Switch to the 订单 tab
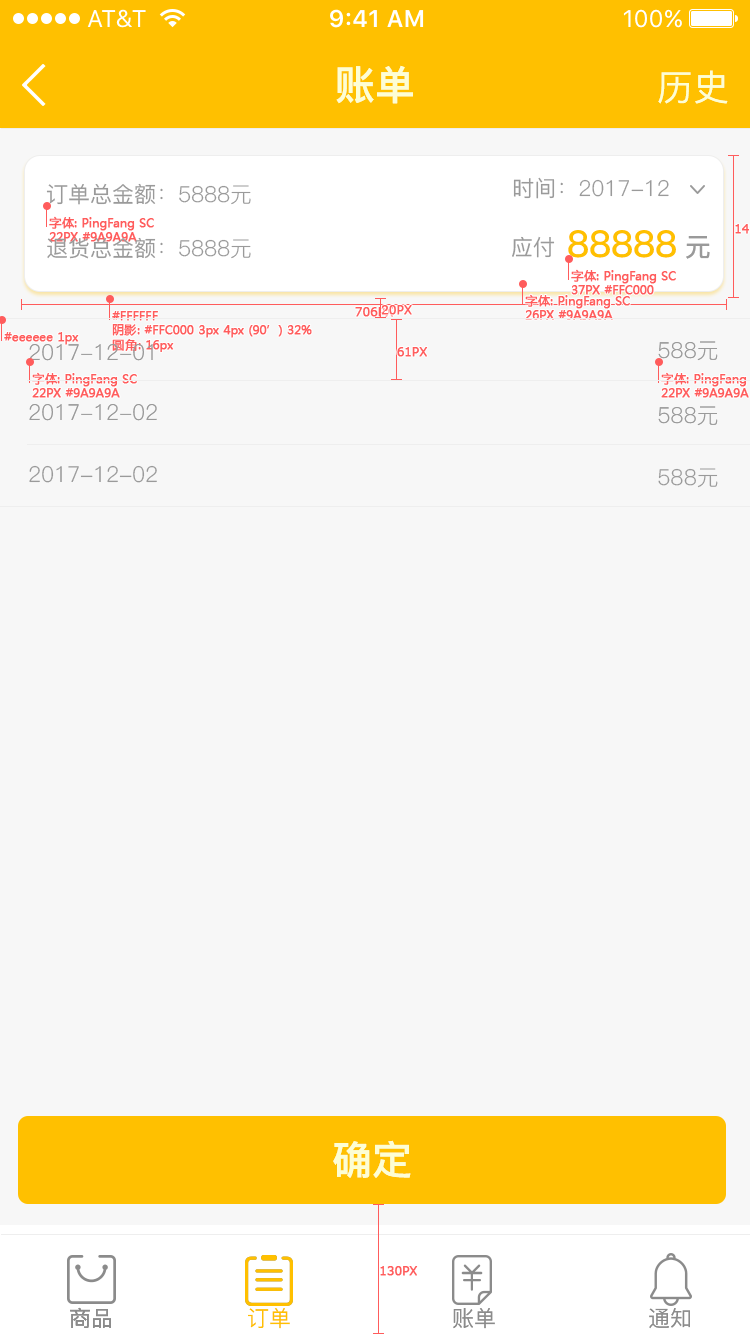Screen dimensions: 750x1334 (269, 1292)
